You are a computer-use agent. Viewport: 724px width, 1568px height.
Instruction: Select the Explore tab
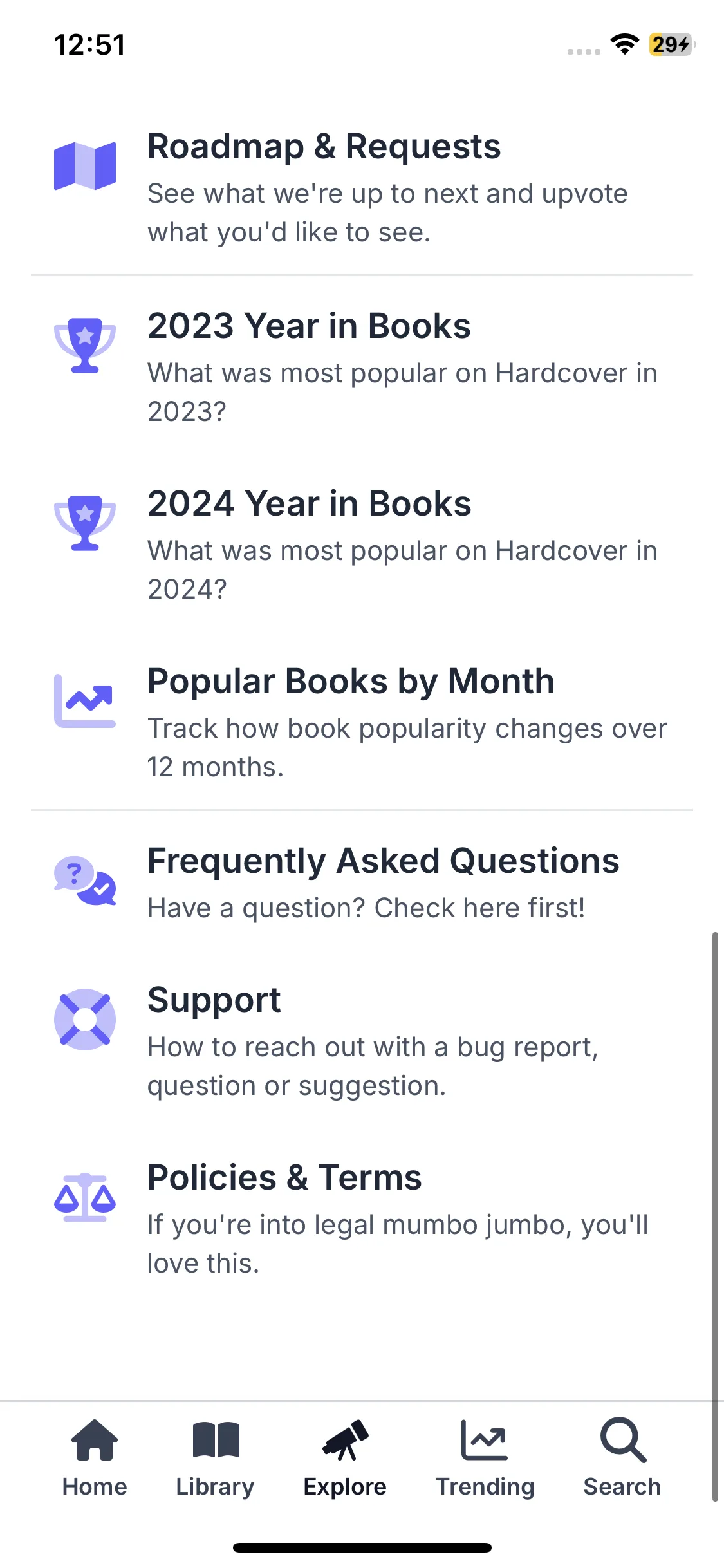click(345, 1458)
